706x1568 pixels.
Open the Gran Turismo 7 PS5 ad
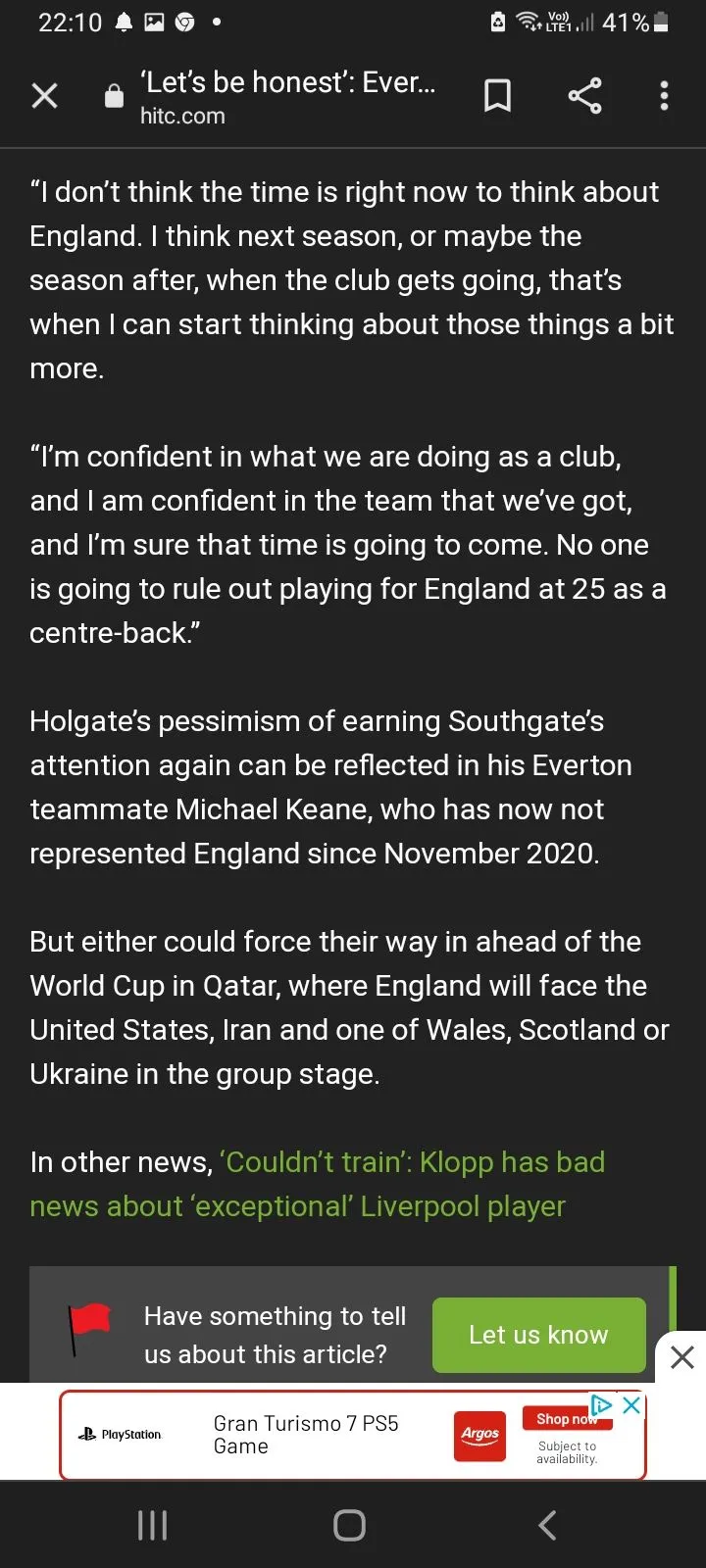pos(306,1435)
